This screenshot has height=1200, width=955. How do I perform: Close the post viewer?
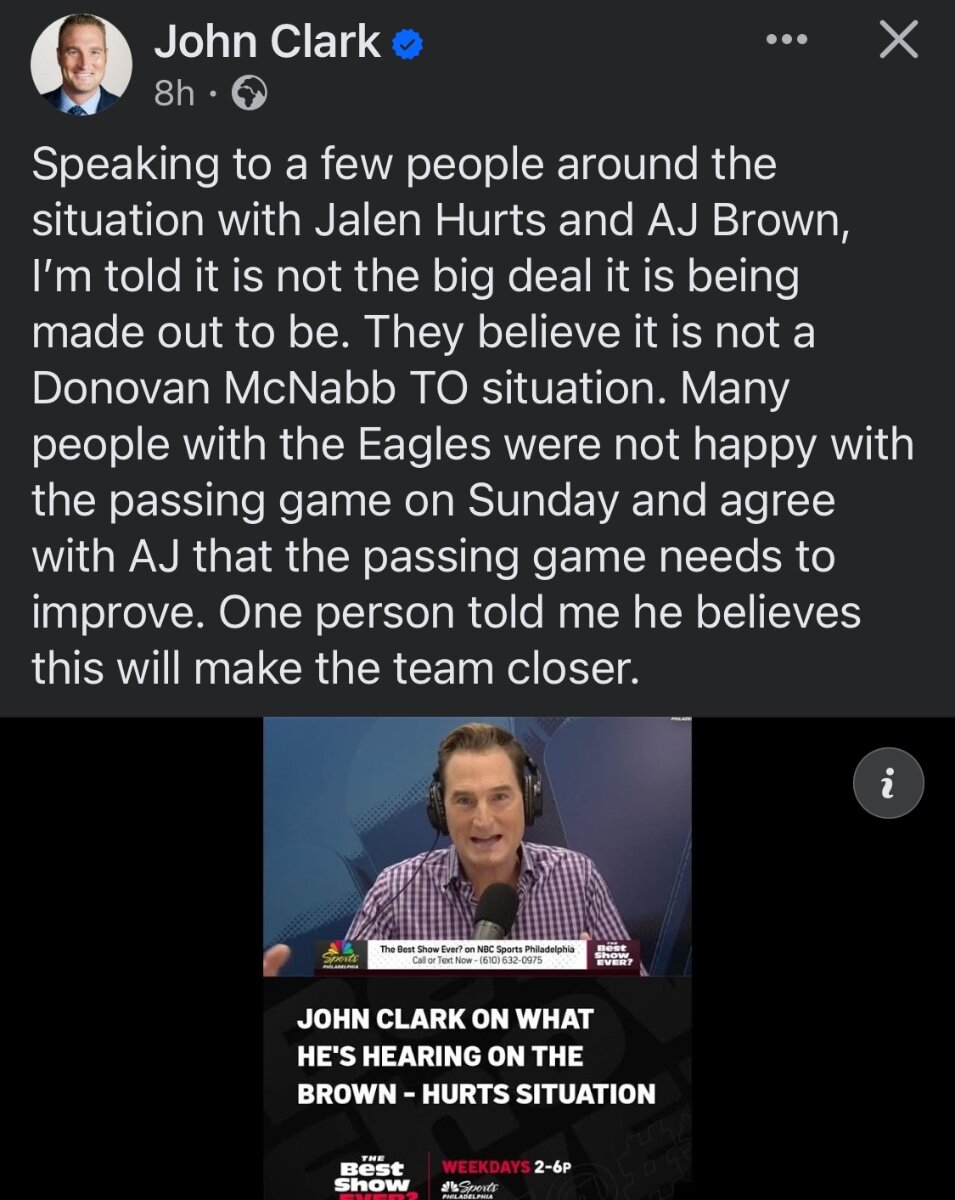click(x=897, y=41)
